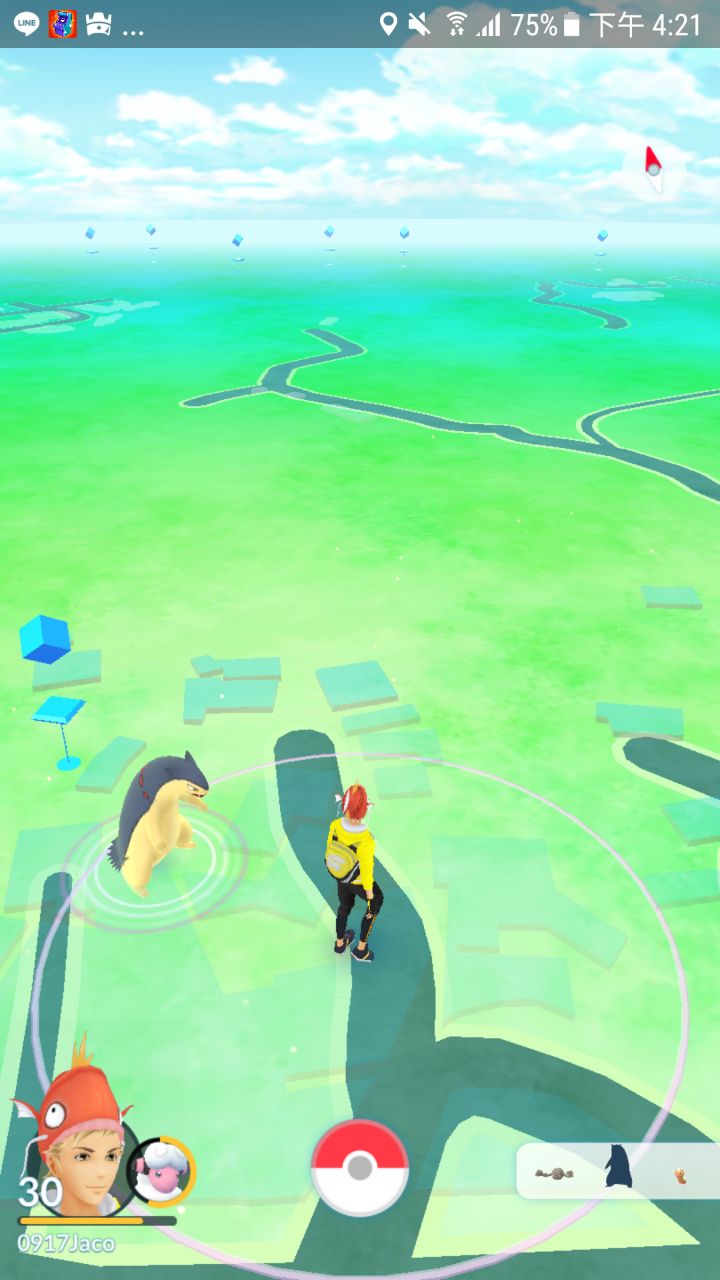
Task: Select the nearby blue PokéStop cube
Action: click(x=45, y=638)
